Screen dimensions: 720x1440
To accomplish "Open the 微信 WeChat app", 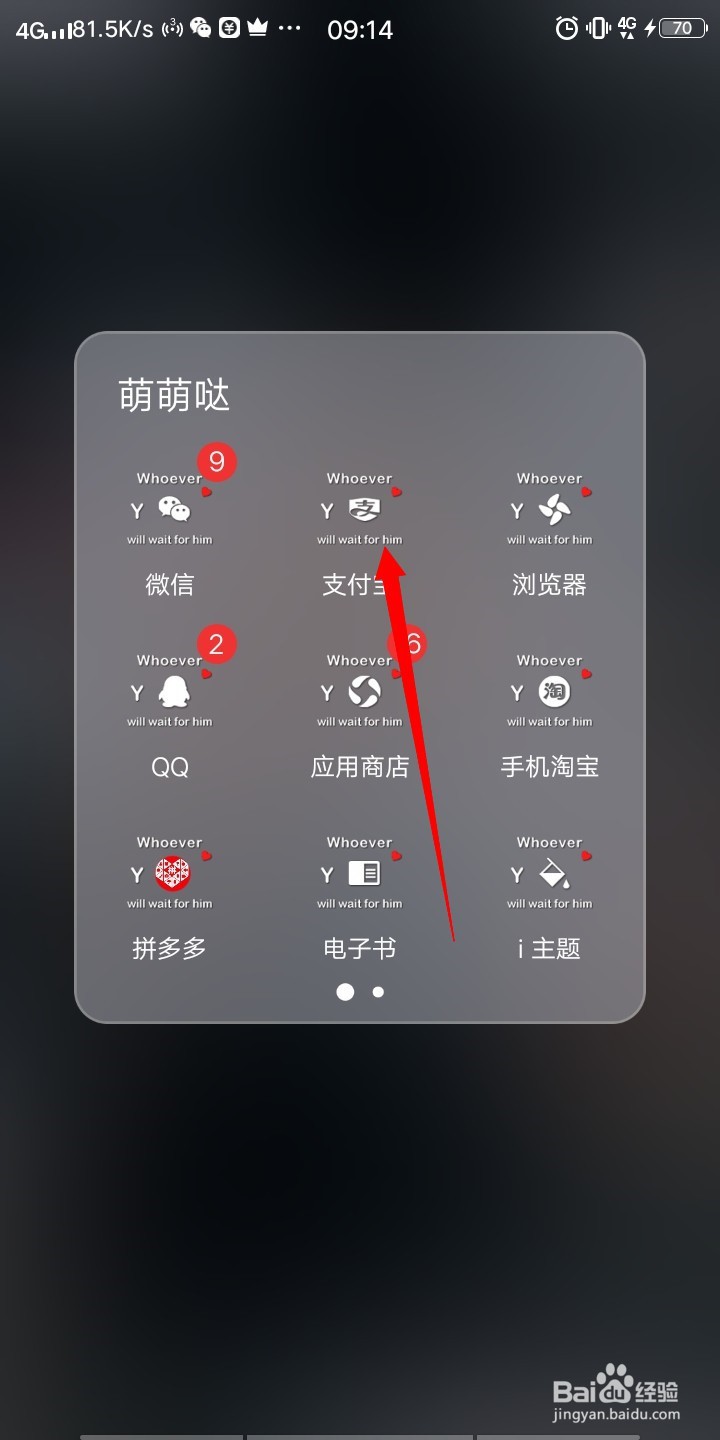I will coord(169,510).
